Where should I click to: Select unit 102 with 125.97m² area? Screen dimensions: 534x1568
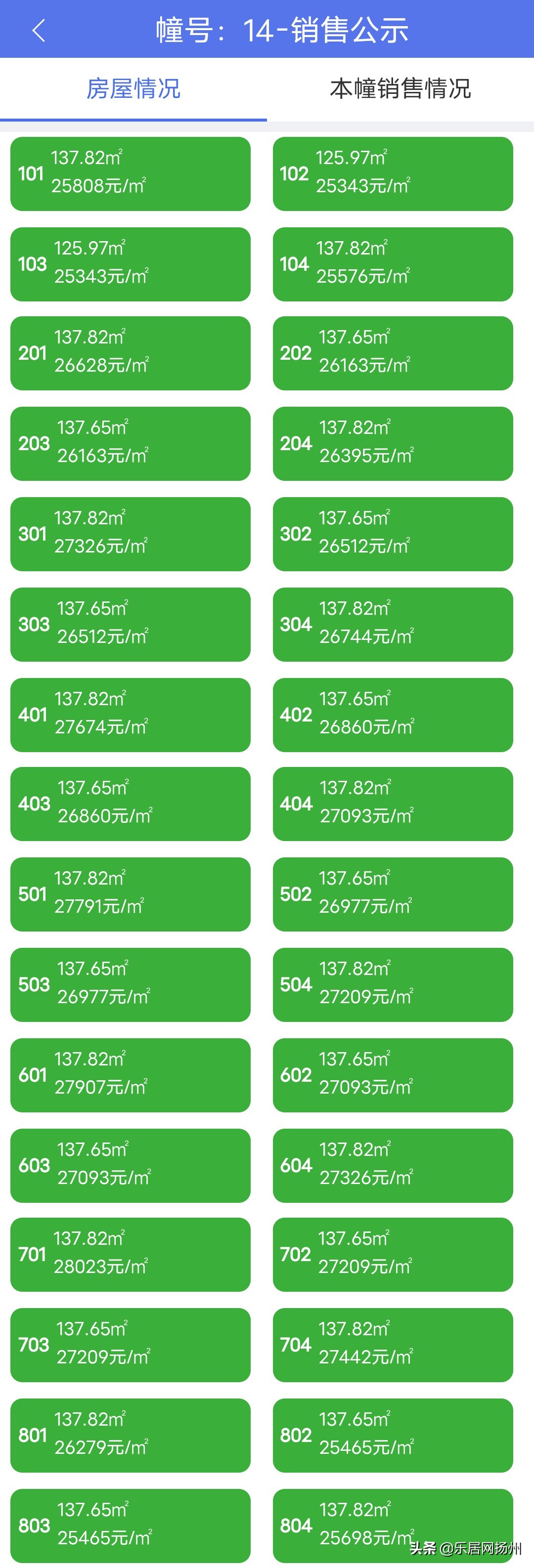click(x=393, y=173)
